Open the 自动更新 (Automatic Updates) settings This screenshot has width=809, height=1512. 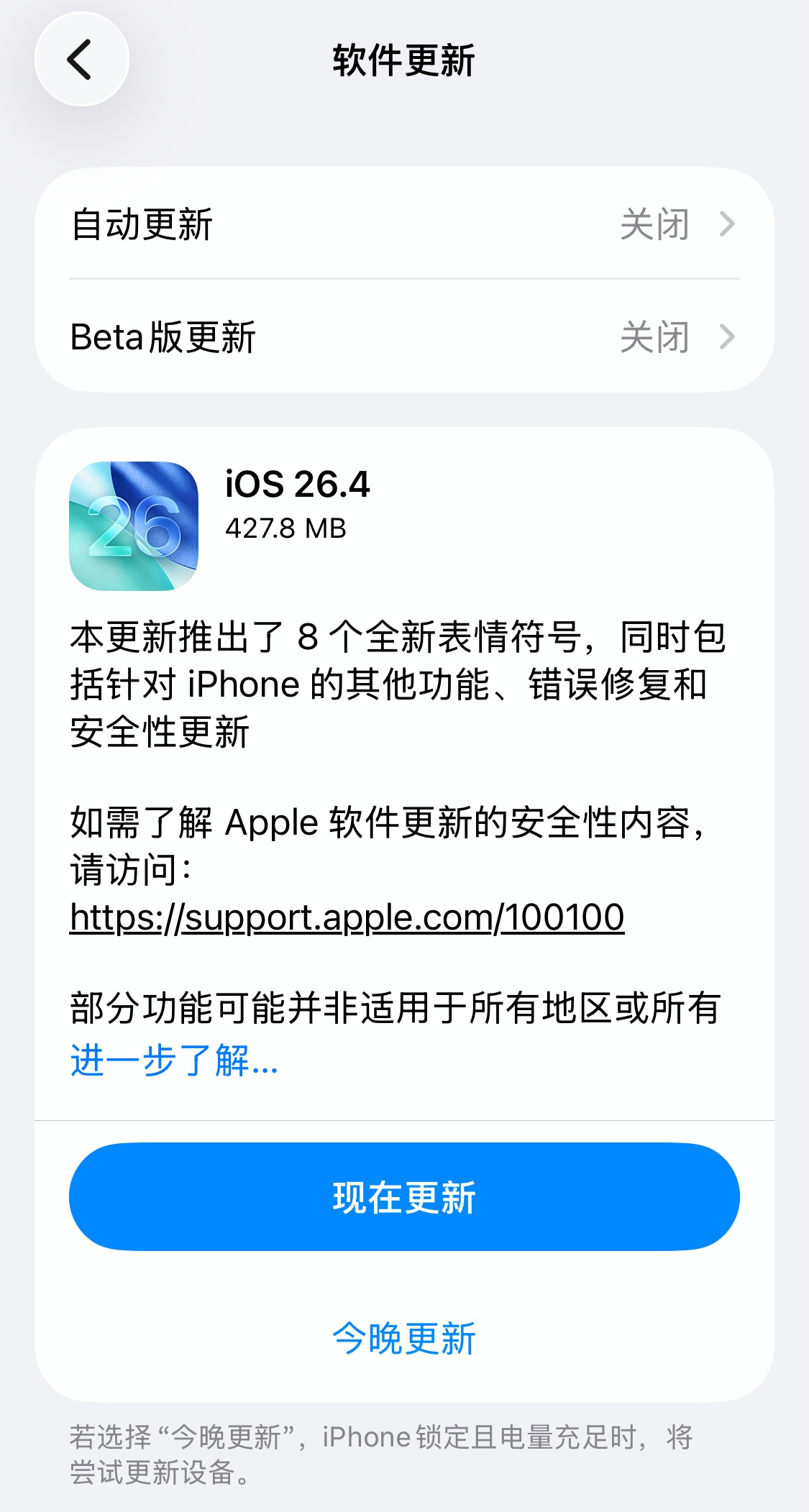(288, 224)
